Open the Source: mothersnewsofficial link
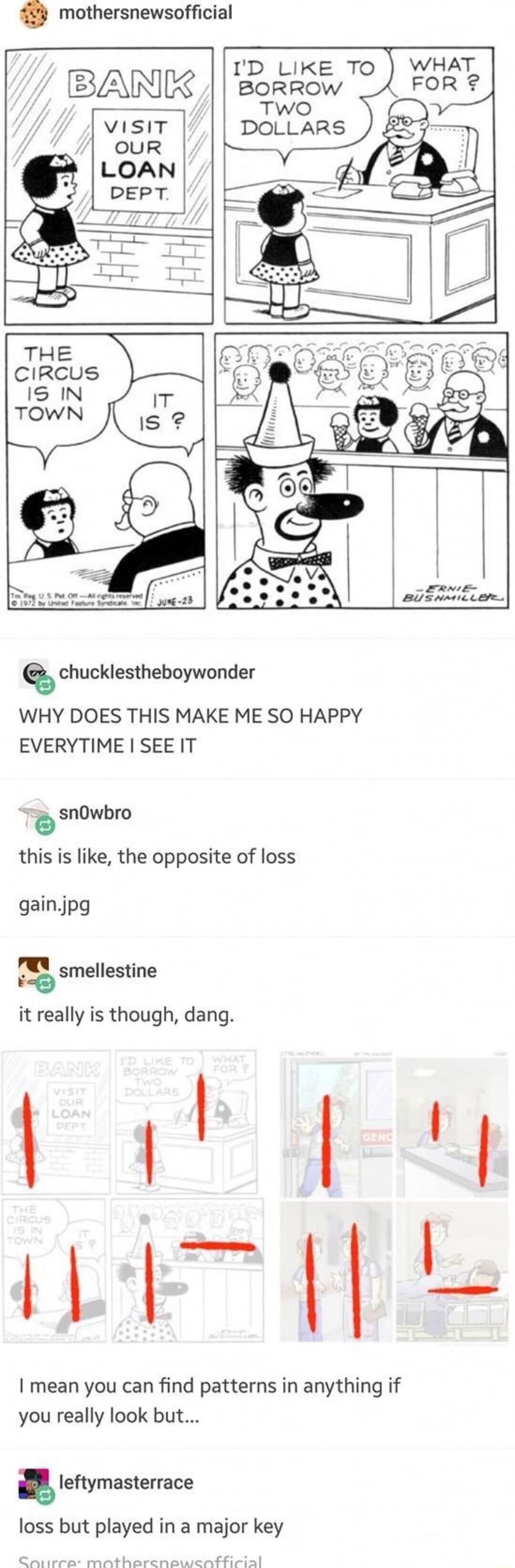This screenshot has height=1568, width=515. click(x=140, y=1561)
